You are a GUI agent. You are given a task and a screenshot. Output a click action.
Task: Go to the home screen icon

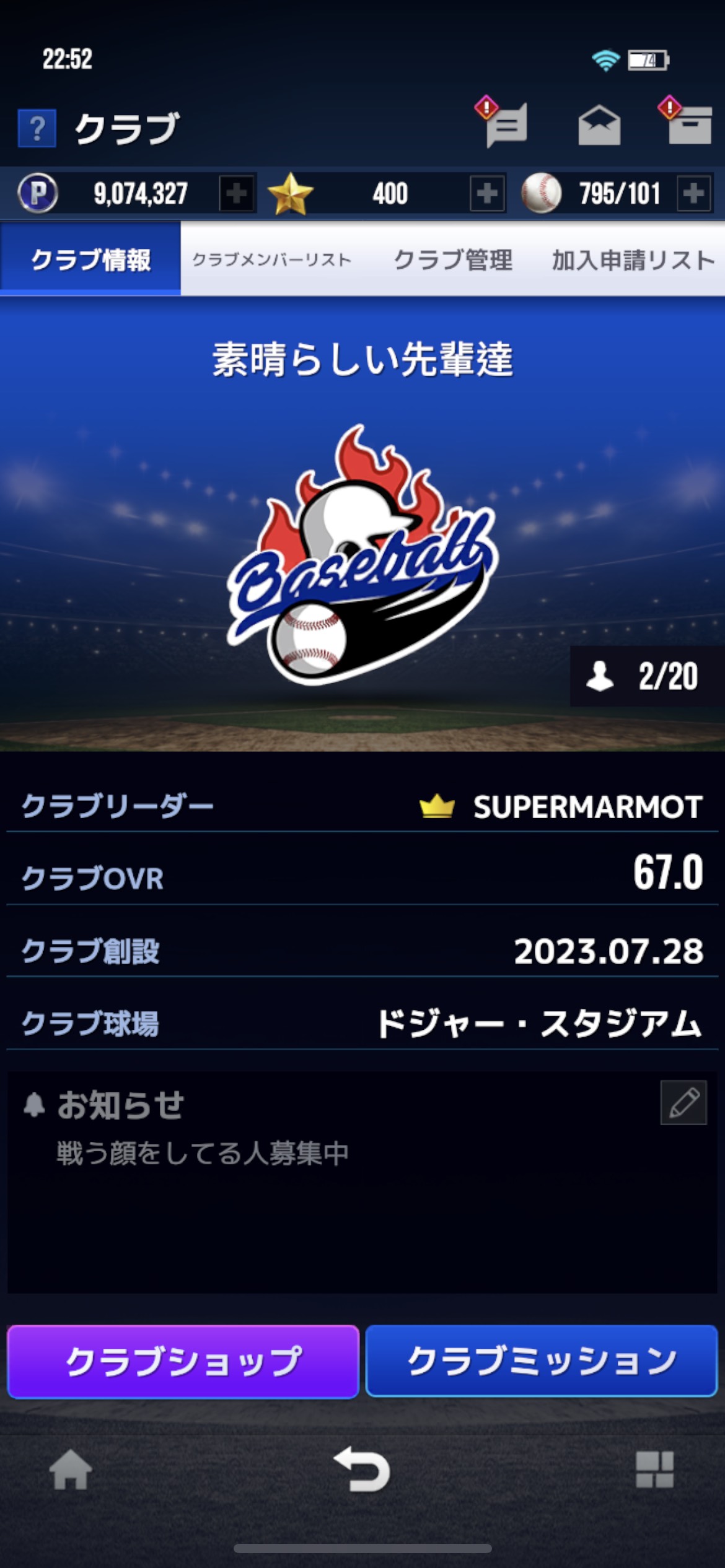pos(71,1469)
